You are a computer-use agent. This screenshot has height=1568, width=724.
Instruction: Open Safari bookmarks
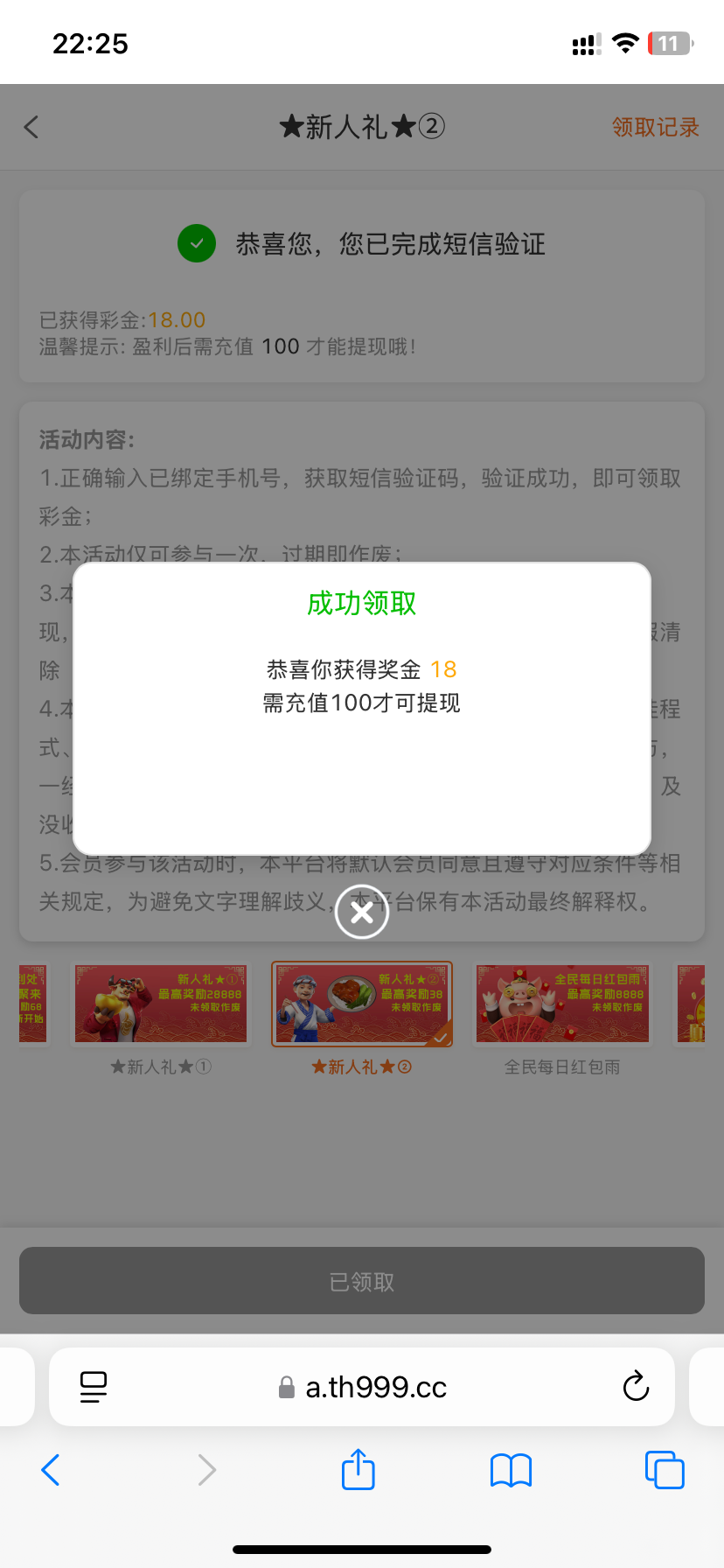pyautogui.click(x=512, y=1470)
